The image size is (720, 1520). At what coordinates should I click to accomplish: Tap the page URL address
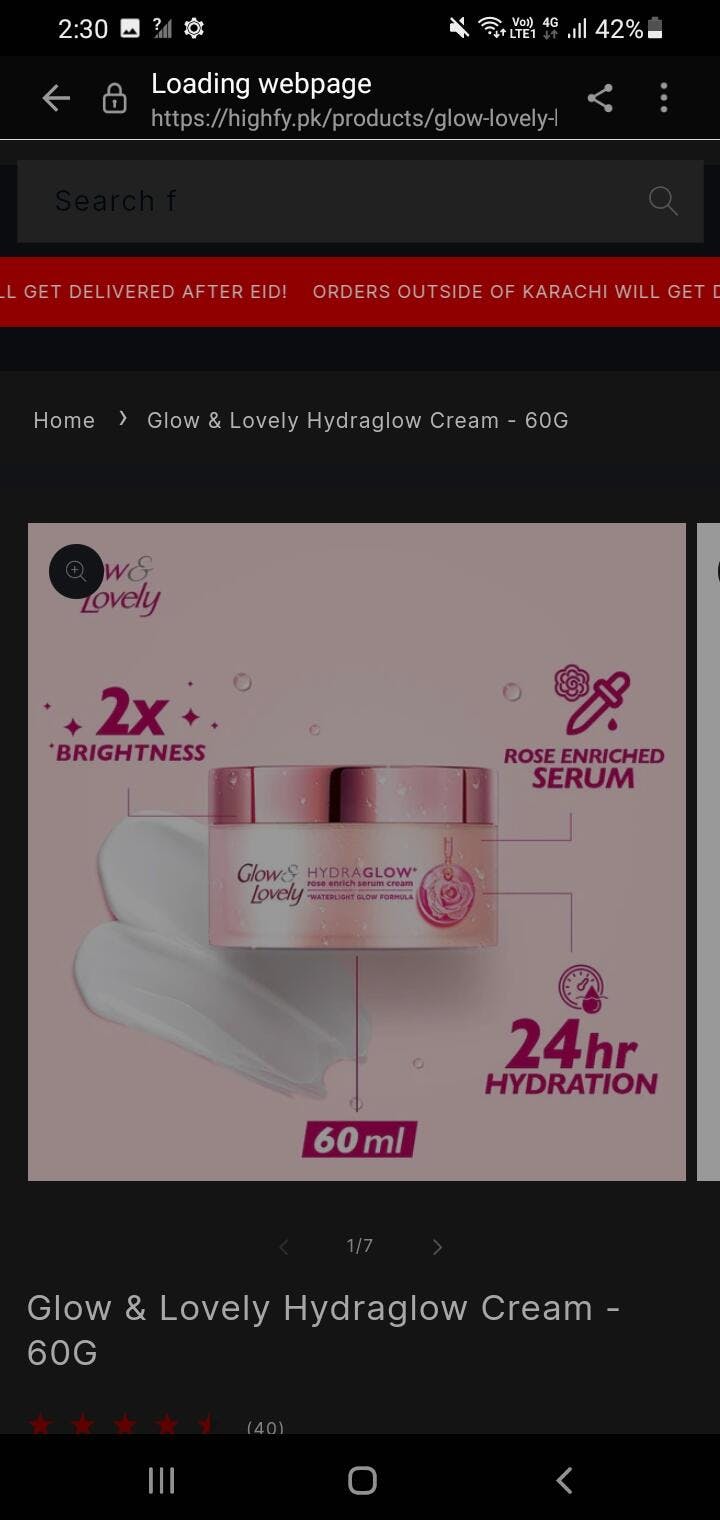354,119
